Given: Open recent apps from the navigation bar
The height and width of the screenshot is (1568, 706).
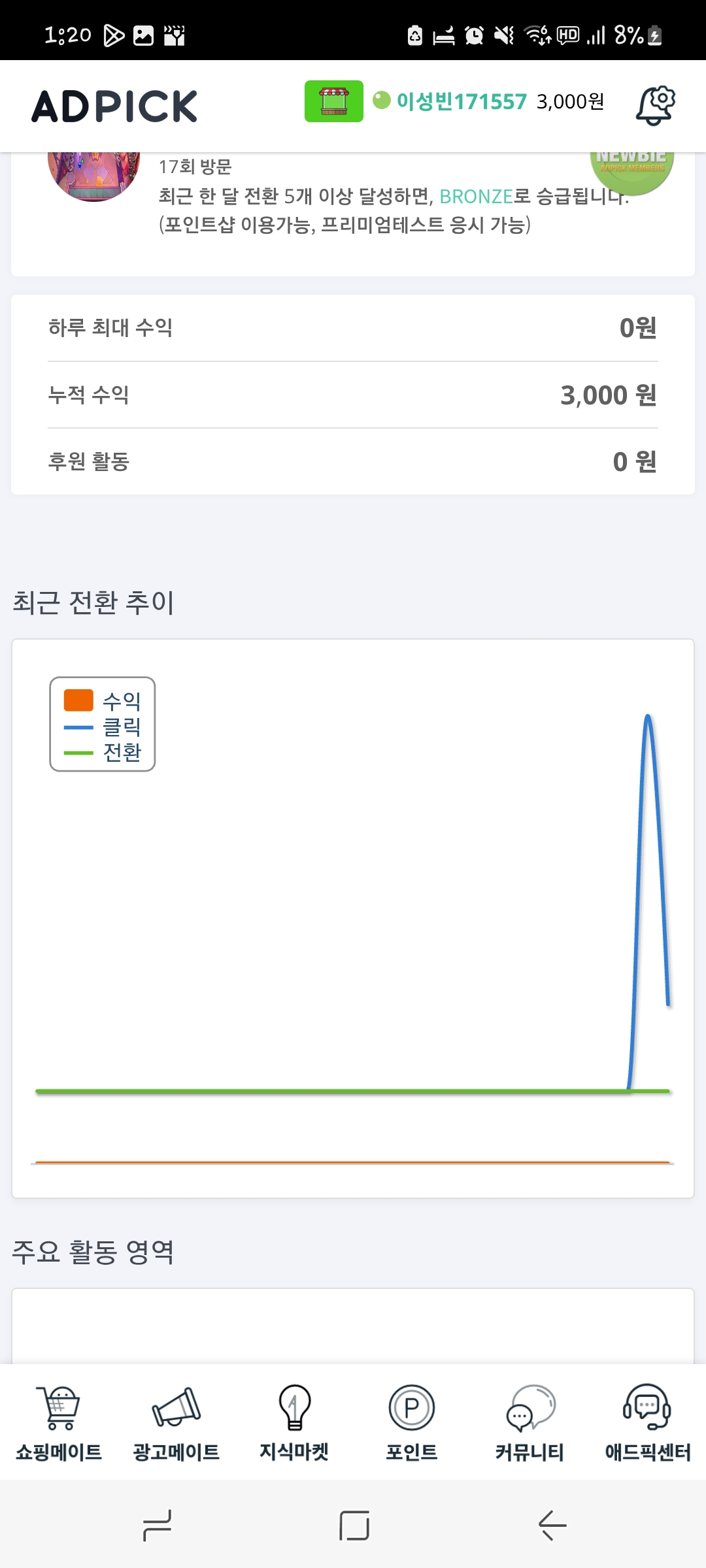Looking at the screenshot, I should tap(157, 1526).
